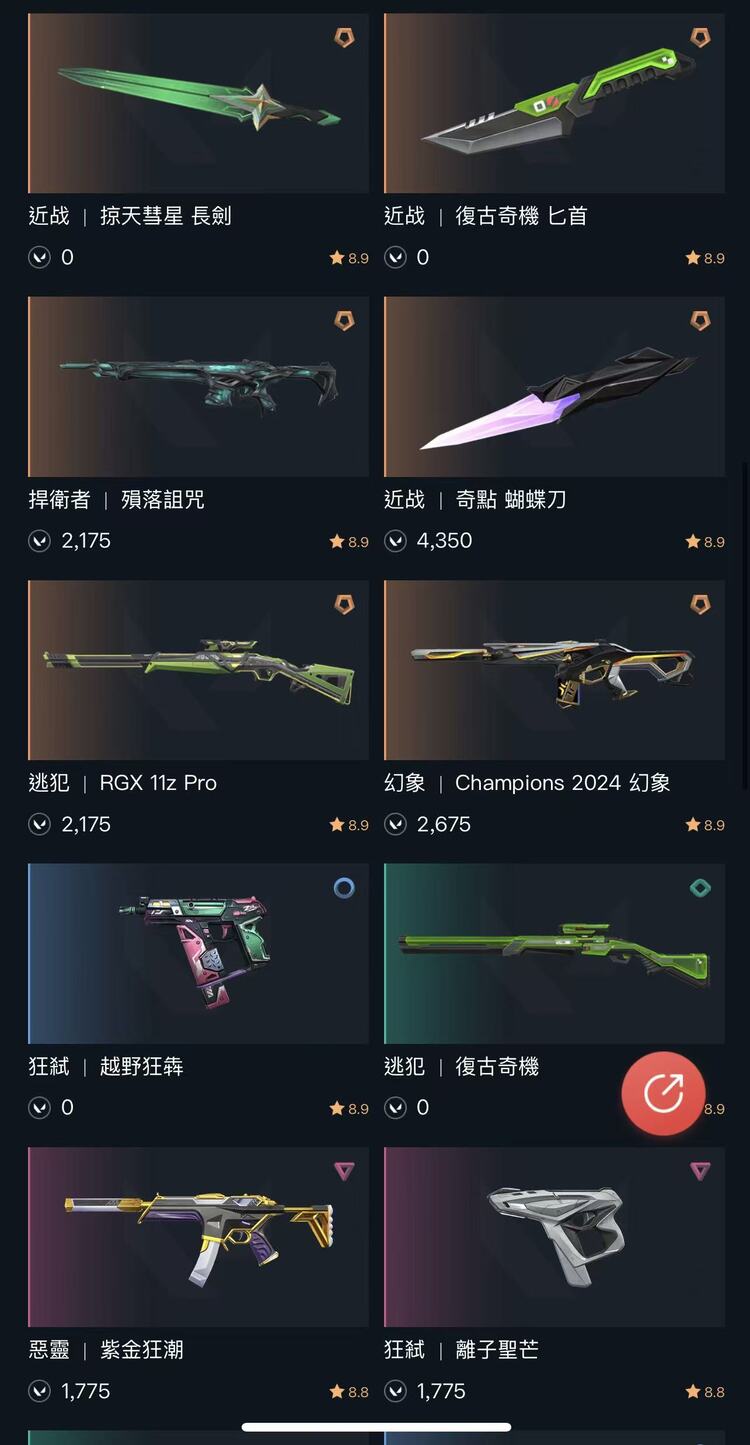Click the VP icon beside 2,175 on 殞落詛咒 card

click(39, 541)
